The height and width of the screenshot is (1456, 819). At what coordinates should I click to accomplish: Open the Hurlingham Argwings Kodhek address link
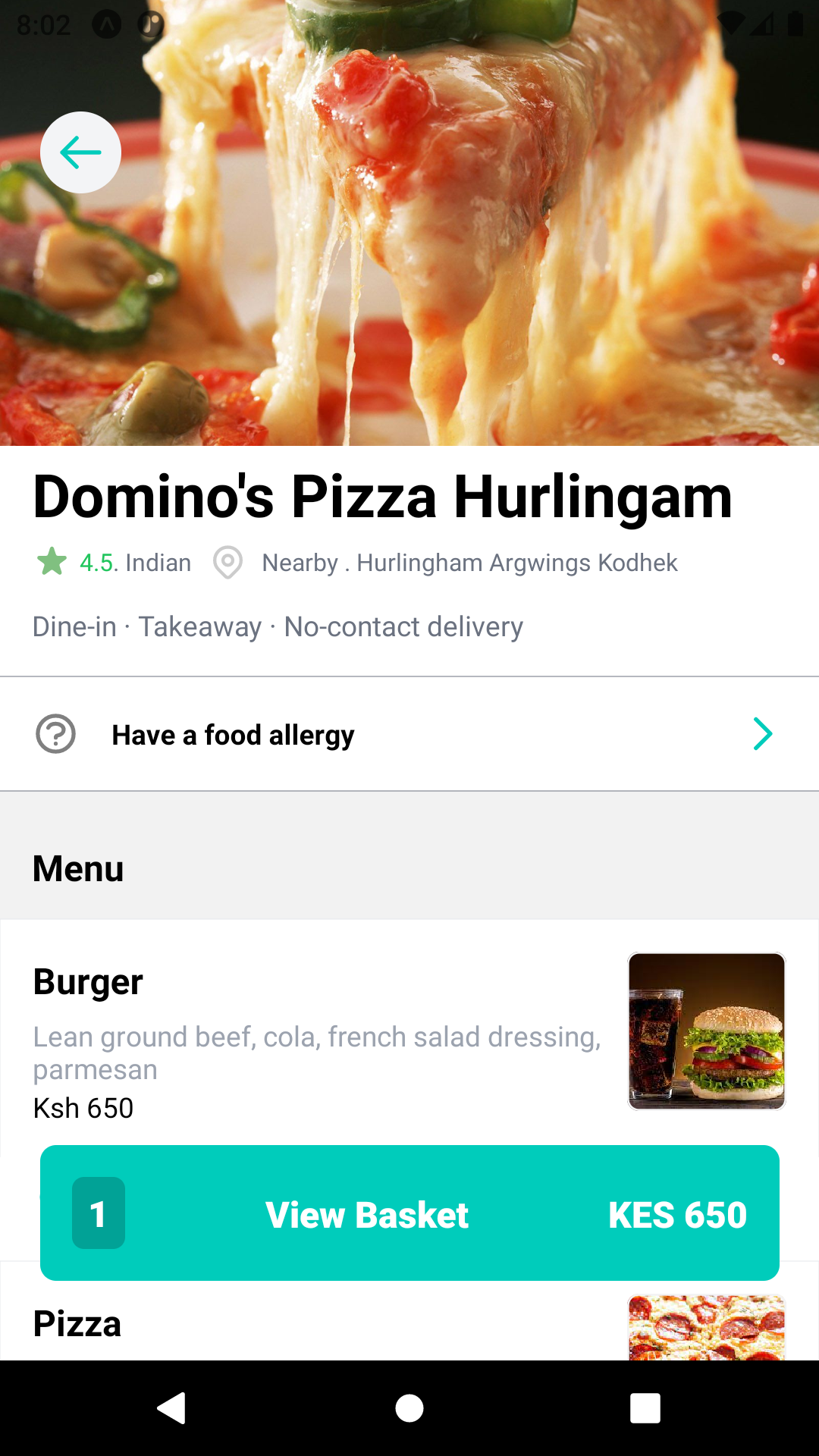coord(516,562)
